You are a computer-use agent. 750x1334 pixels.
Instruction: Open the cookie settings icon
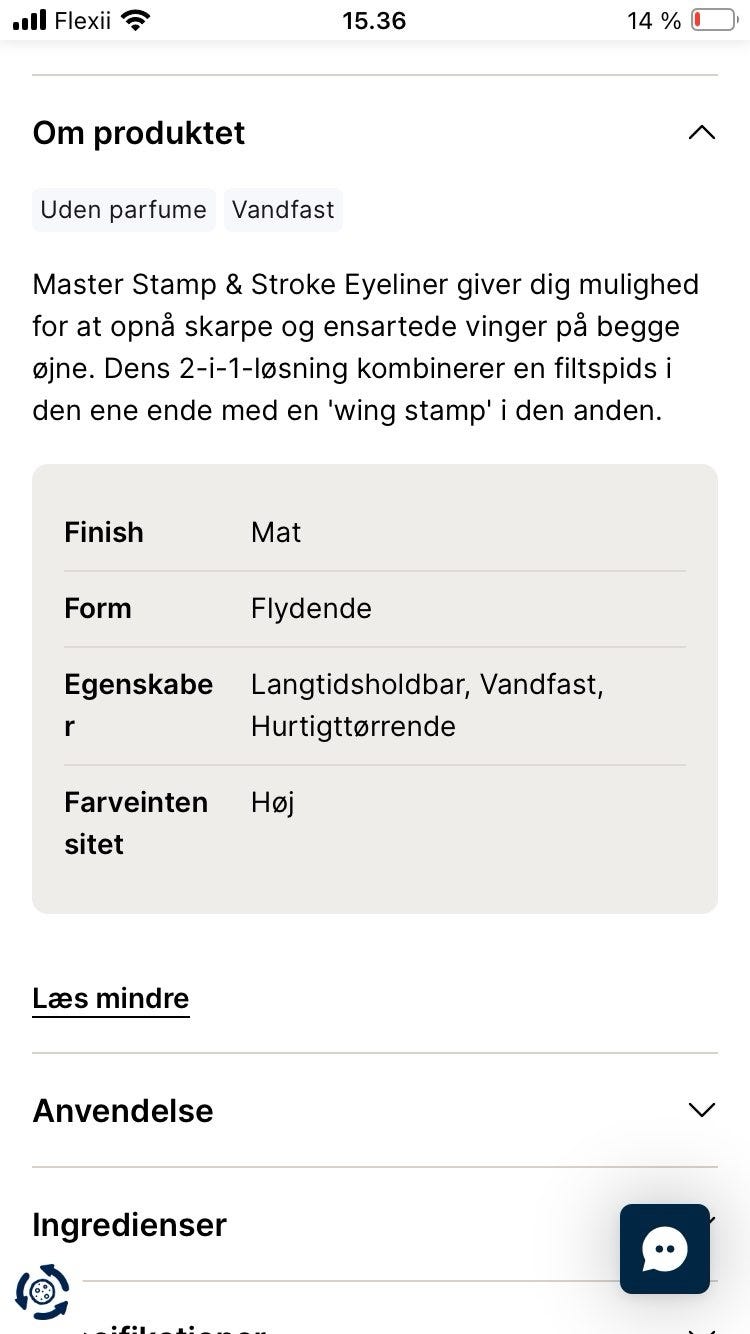click(x=42, y=1292)
